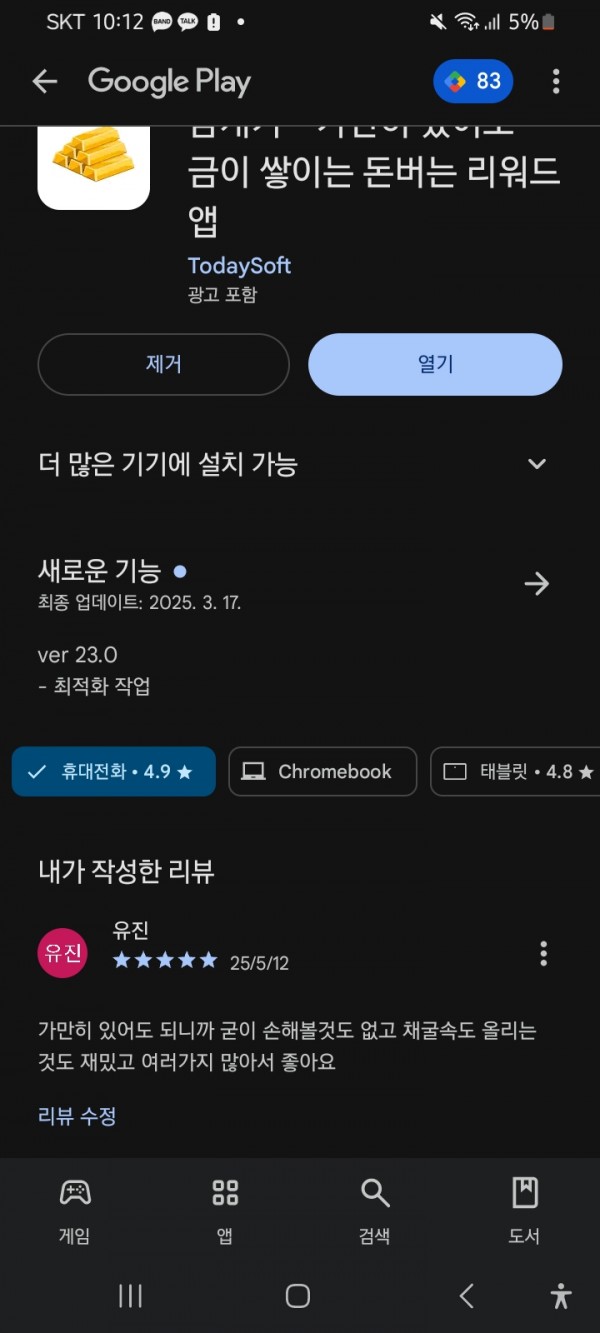Image resolution: width=600 pixels, height=1333 pixels.
Task: Open options menu on 유진's review
Action: point(543,953)
